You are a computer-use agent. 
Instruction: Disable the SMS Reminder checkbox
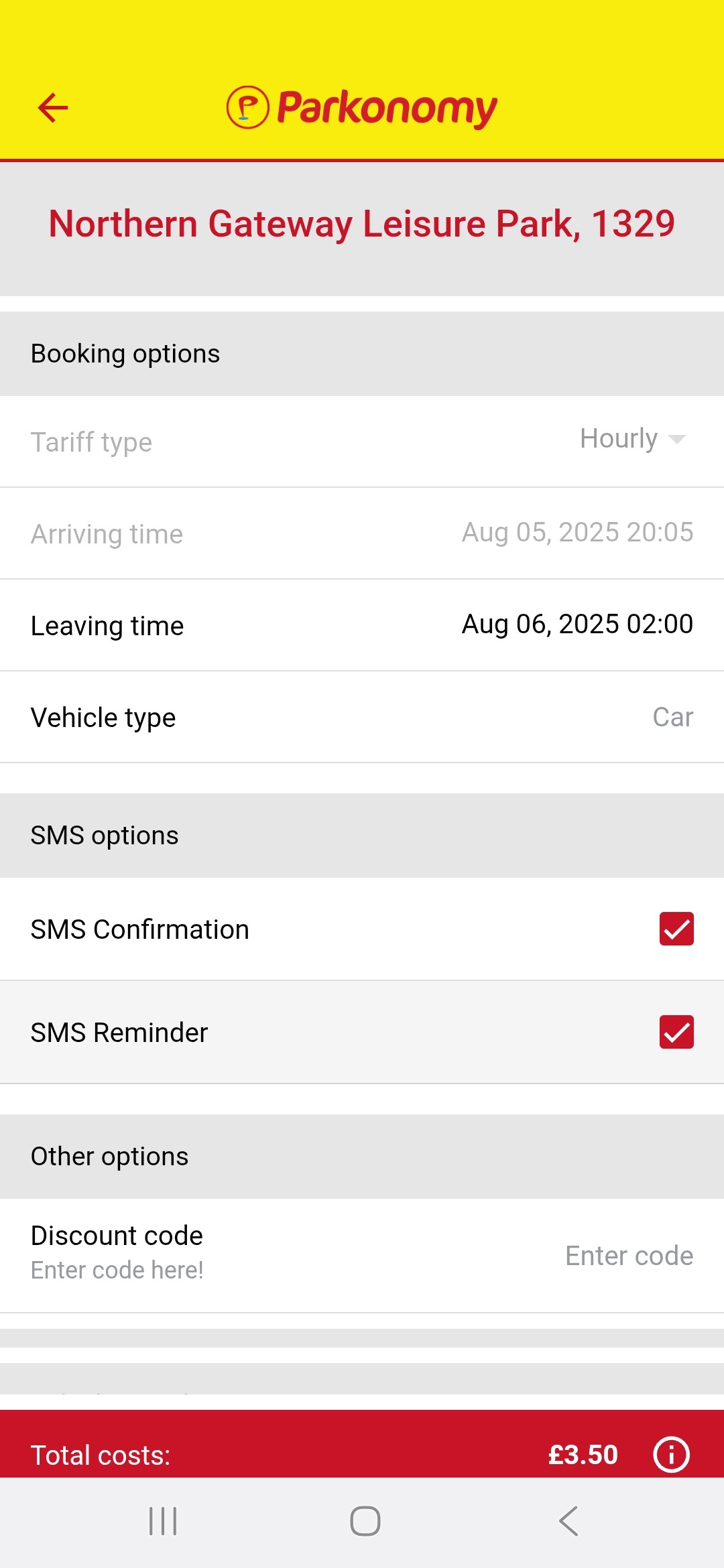(676, 1032)
